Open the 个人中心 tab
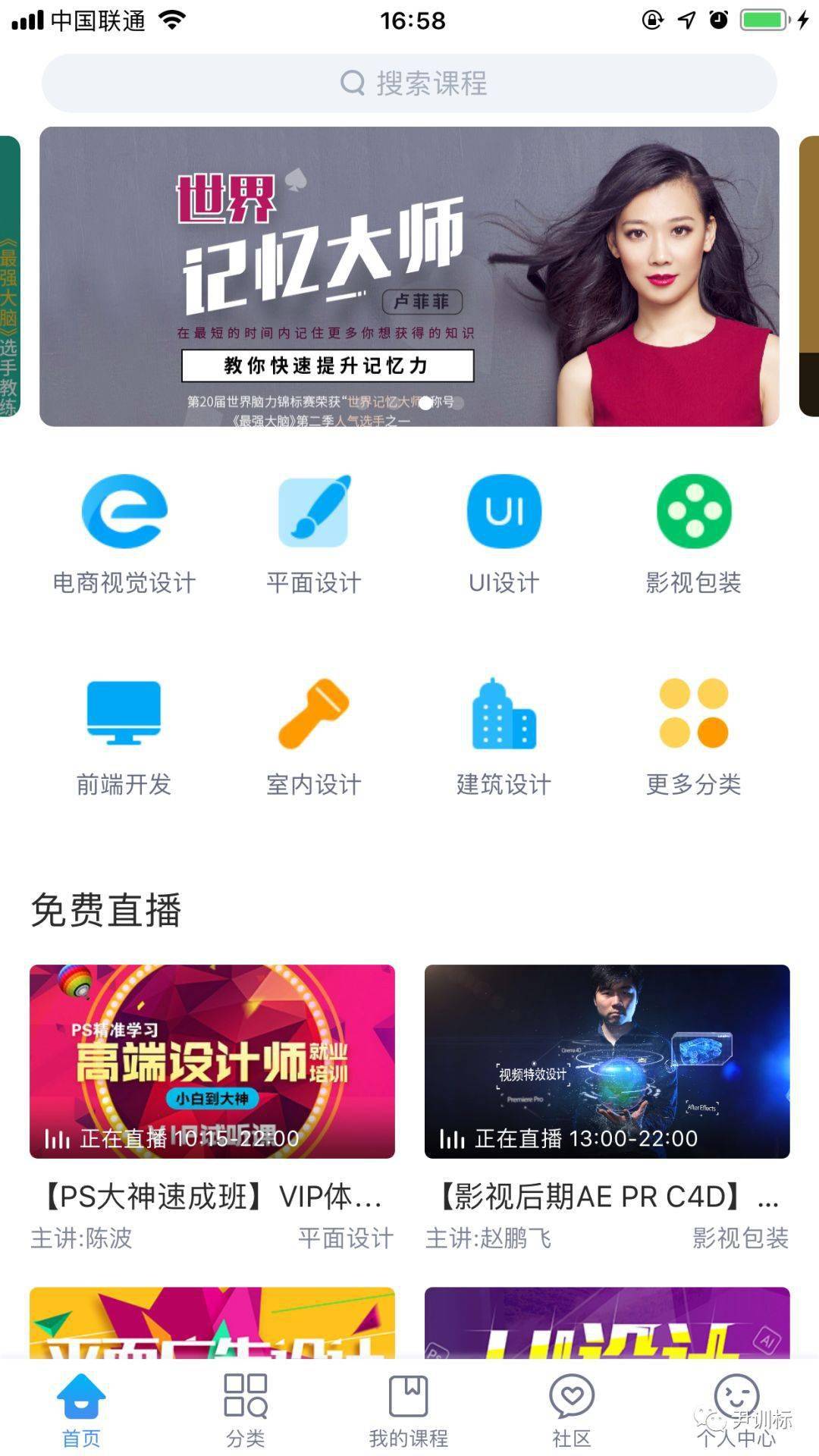This screenshot has width=819, height=1456. 736,1410
